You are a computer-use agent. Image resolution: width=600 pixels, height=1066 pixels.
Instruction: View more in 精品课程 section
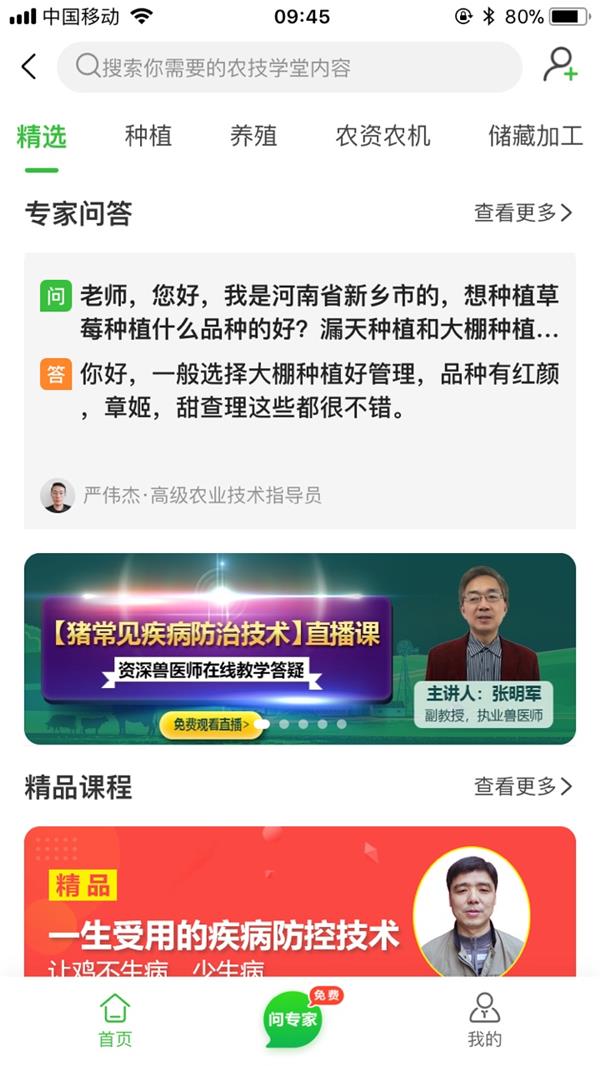pos(523,787)
